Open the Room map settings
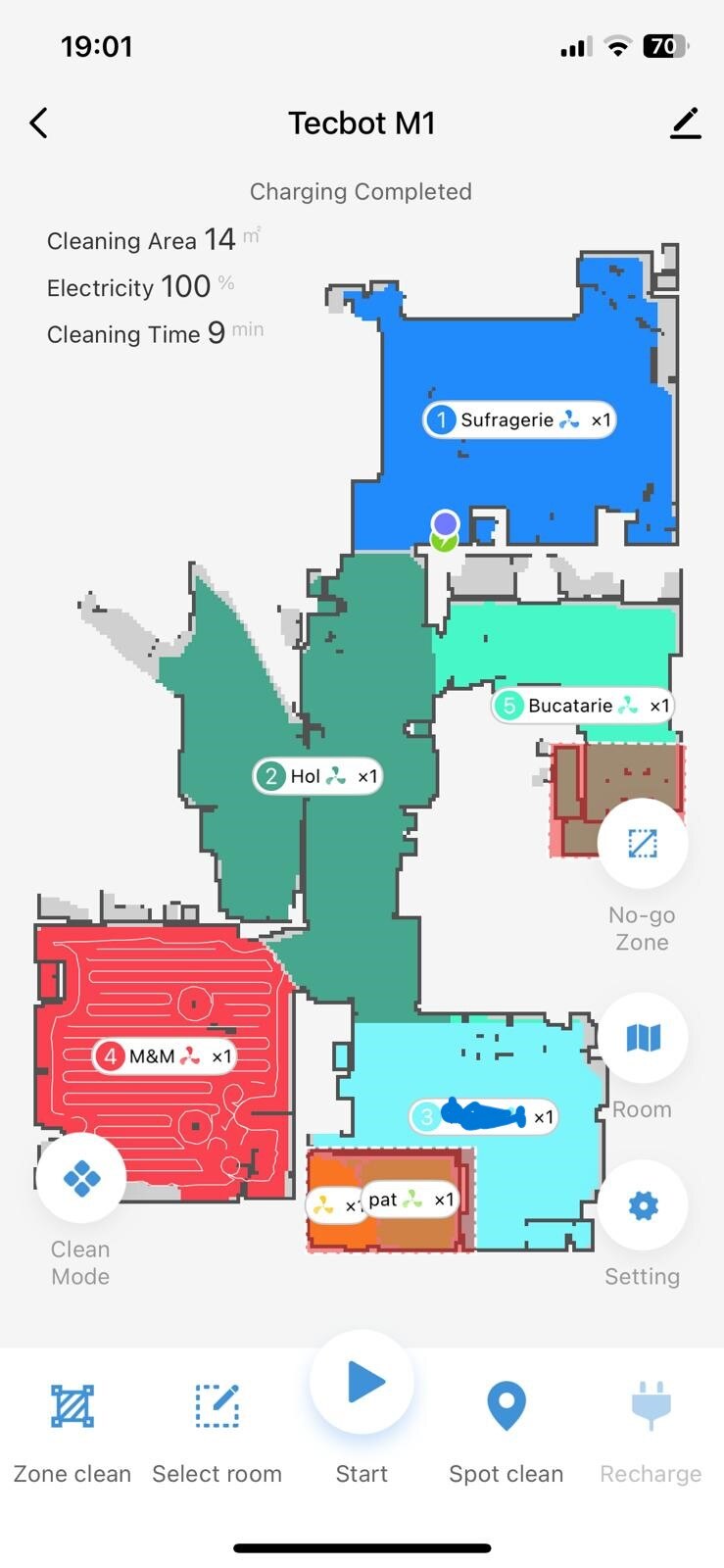Image resolution: width=724 pixels, height=1568 pixels. 643,1038
